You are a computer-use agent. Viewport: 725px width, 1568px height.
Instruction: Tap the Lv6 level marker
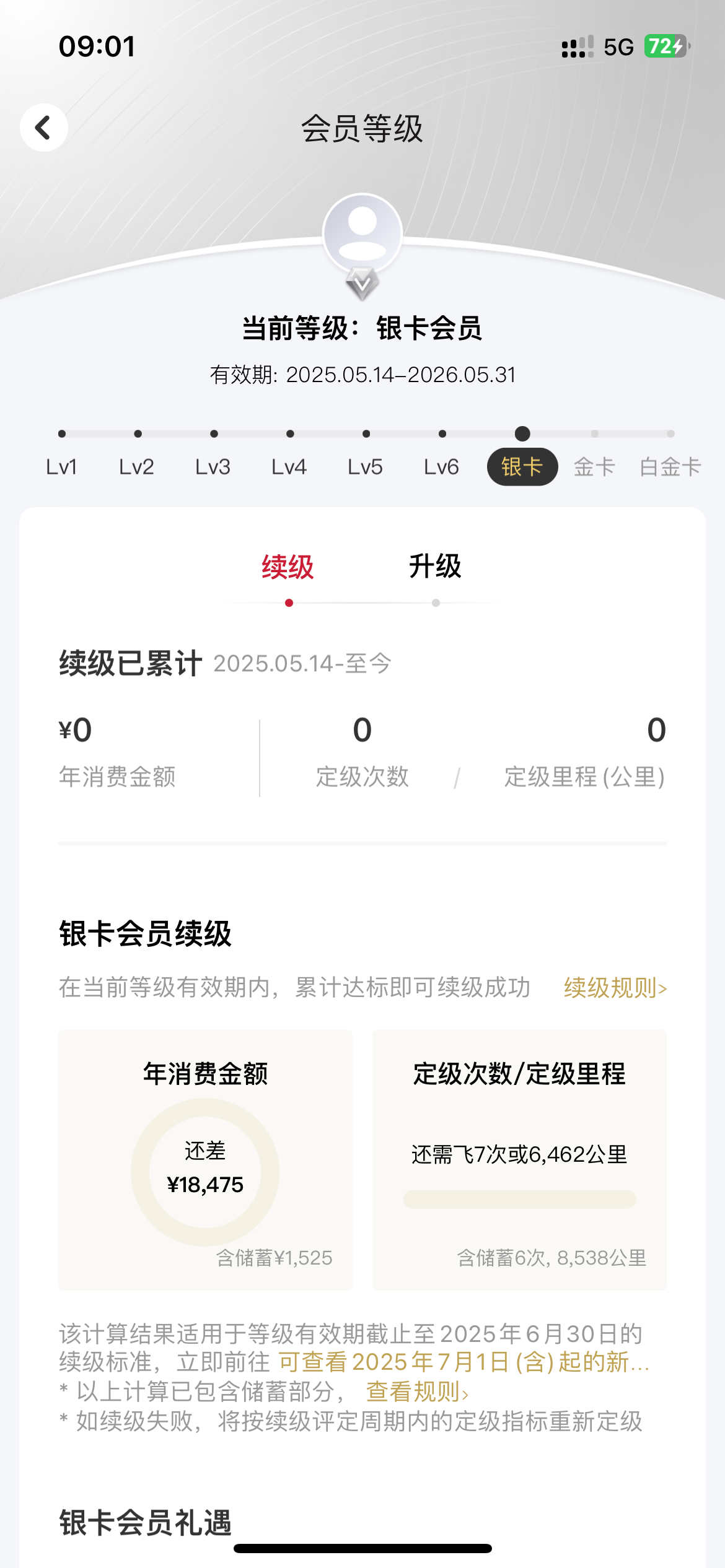tap(442, 466)
